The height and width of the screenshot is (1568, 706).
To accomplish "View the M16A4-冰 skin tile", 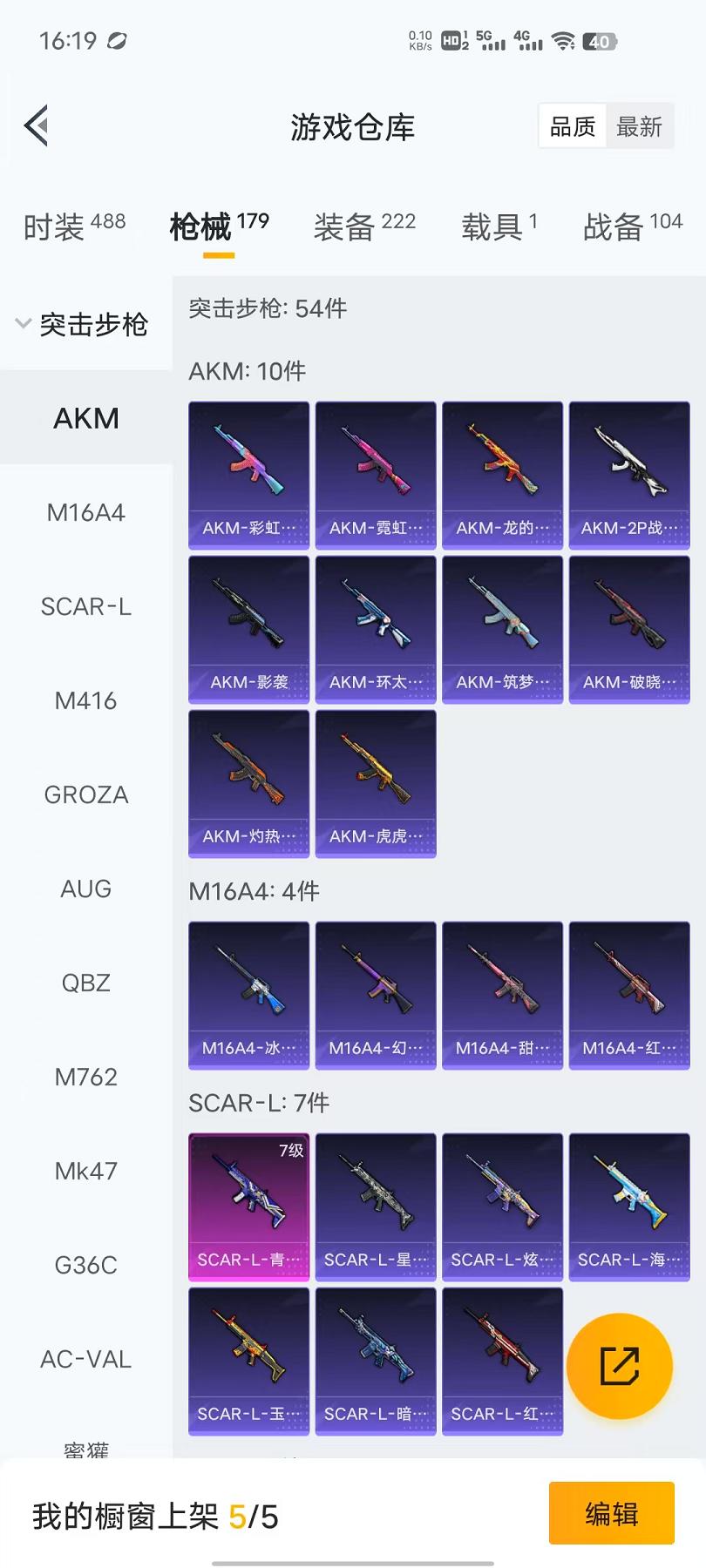I will 249,995.
